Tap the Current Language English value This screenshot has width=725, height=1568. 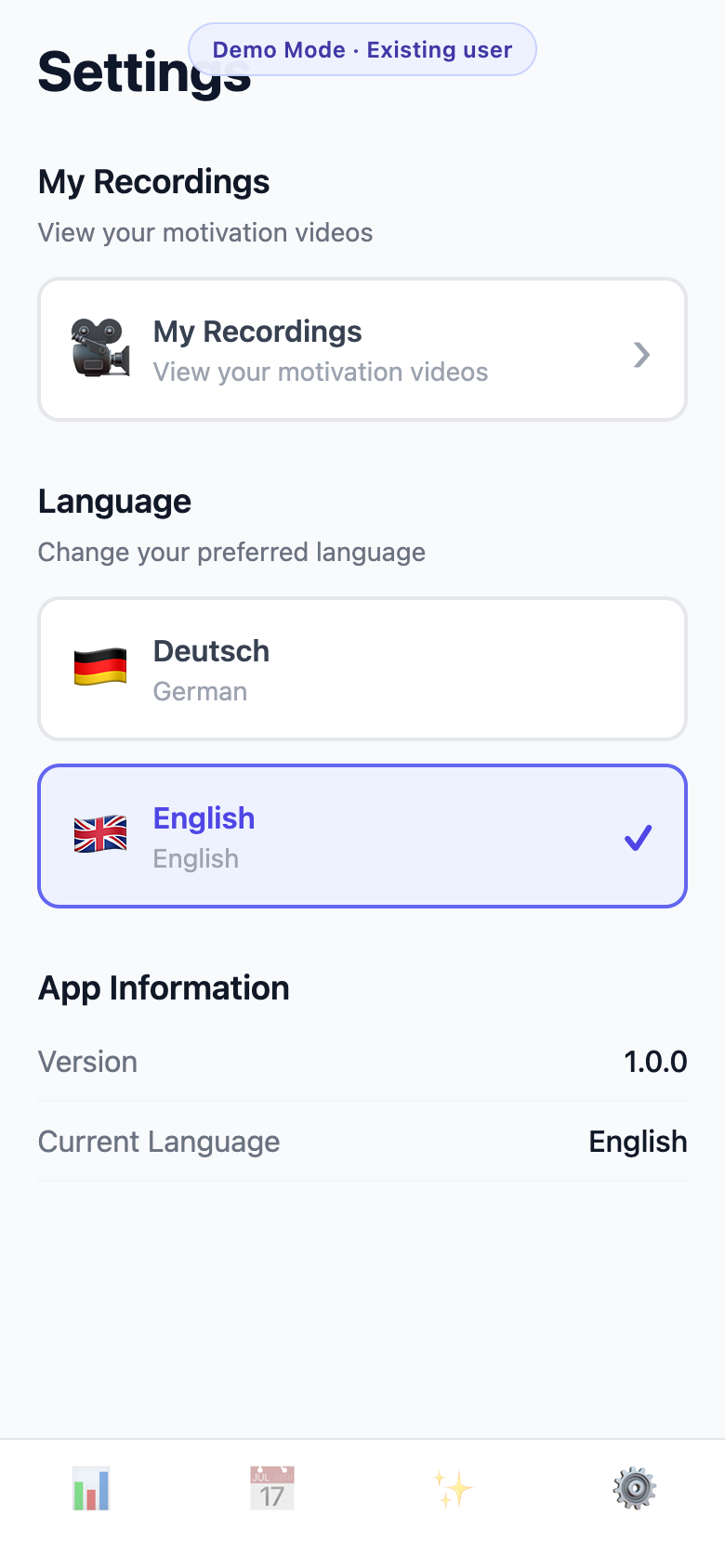[x=638, y=1141]
